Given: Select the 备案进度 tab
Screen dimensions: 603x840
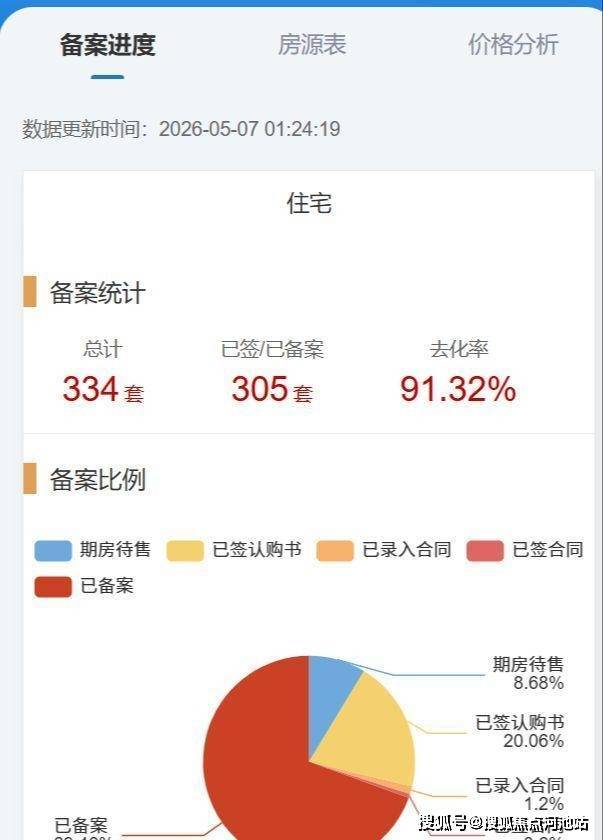Looking at the screenshot, I should click(108, 44).
